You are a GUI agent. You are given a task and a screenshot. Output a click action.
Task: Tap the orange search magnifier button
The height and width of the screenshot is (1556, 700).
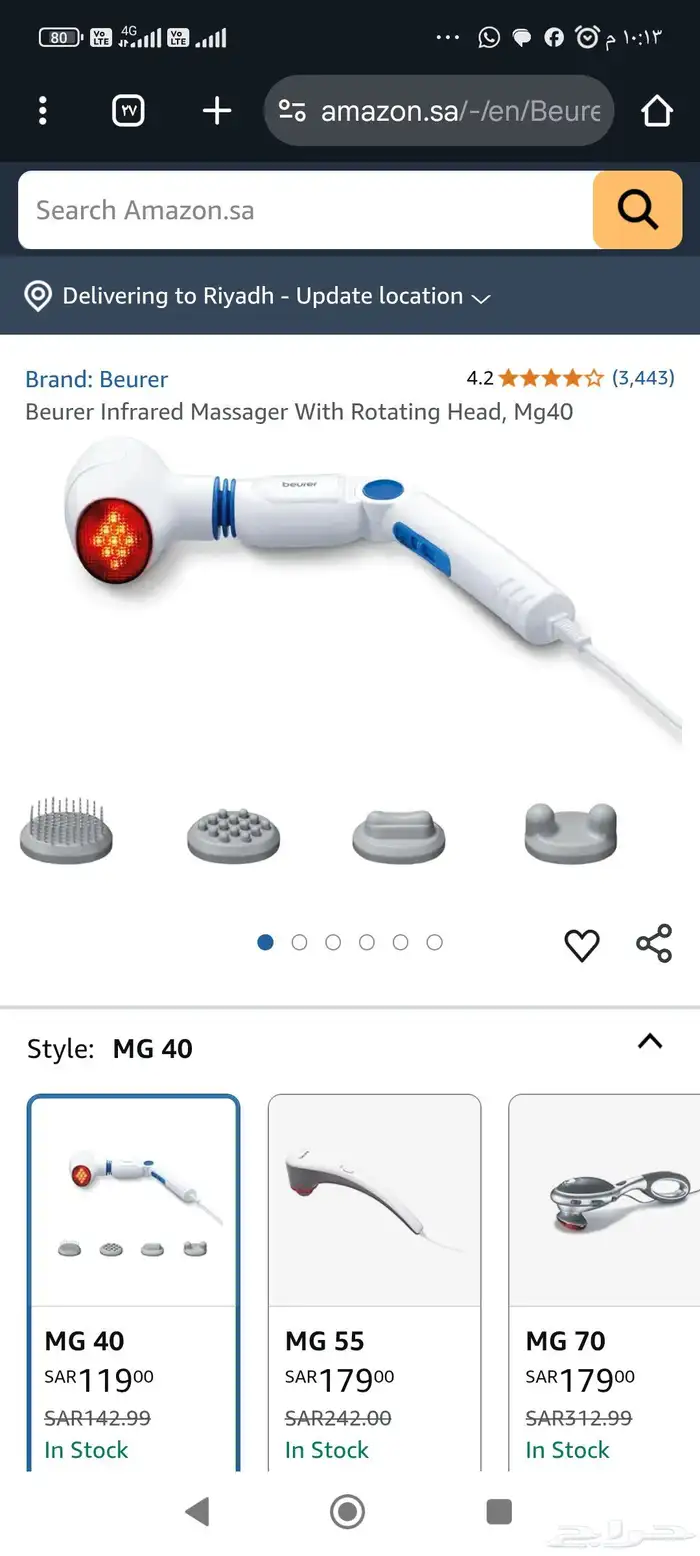pos(637,210)
